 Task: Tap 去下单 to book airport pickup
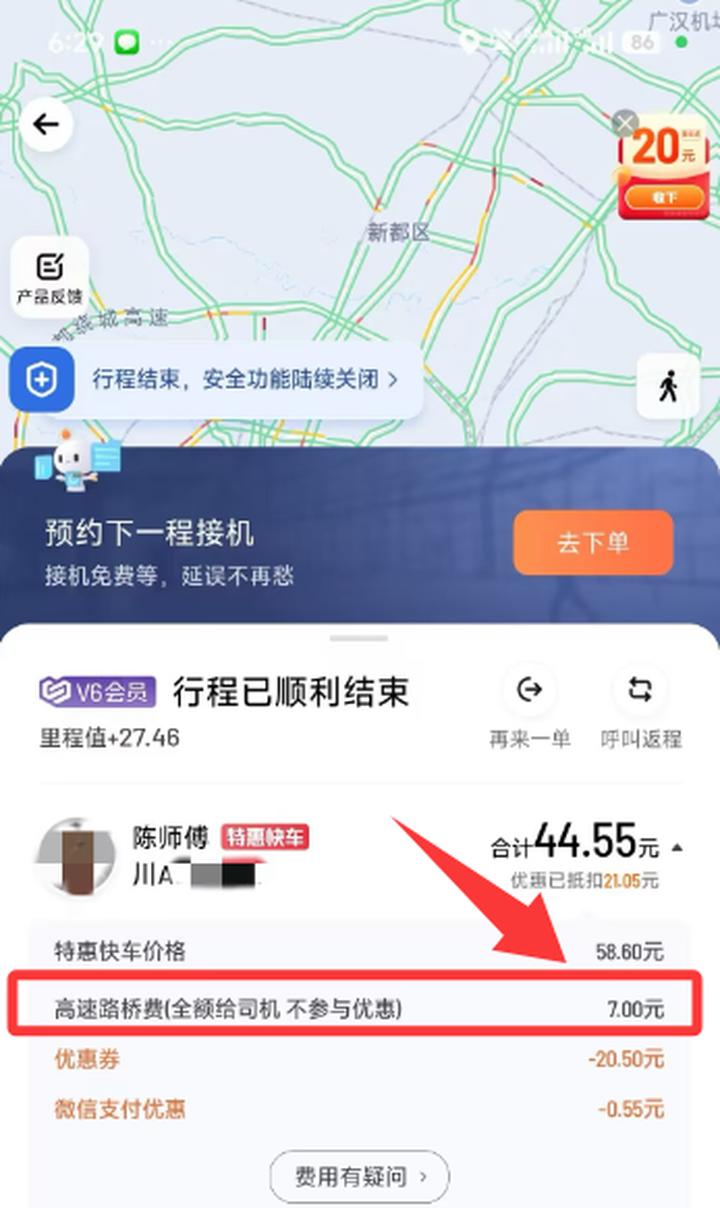click(593, 543)
